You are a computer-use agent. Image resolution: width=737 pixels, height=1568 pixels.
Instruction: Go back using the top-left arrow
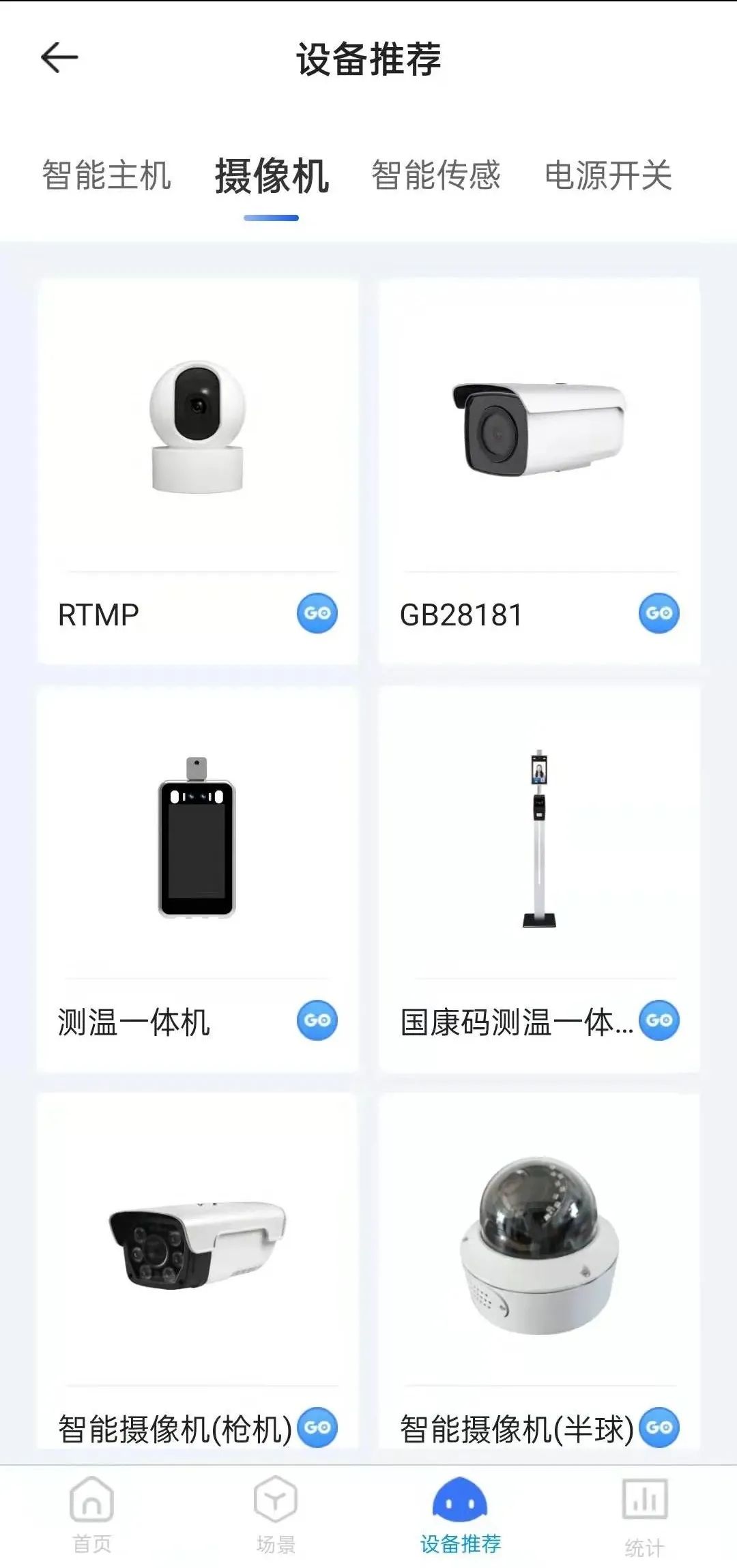click(60, 57)
